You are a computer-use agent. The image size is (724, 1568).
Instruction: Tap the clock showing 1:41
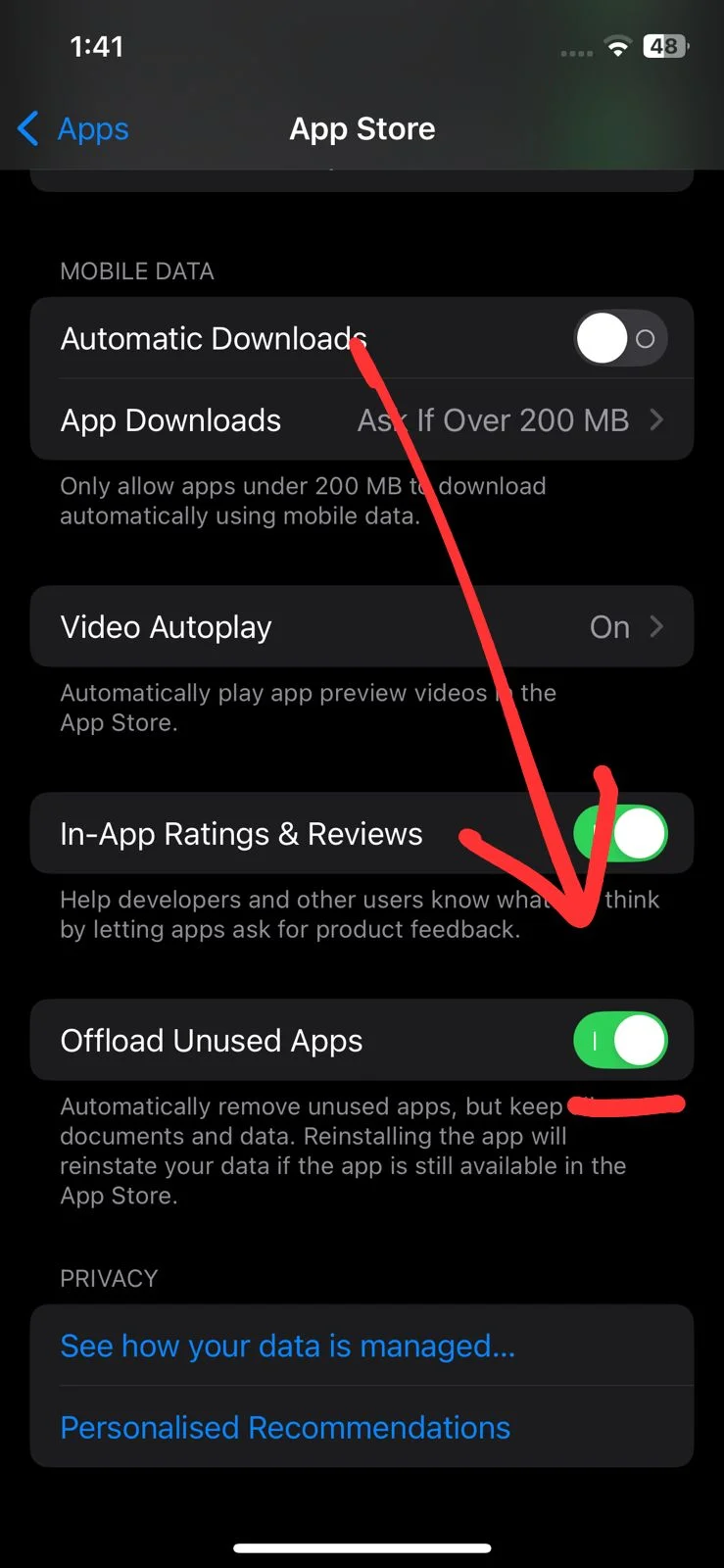pyautogui.click(x=96, y=45)
